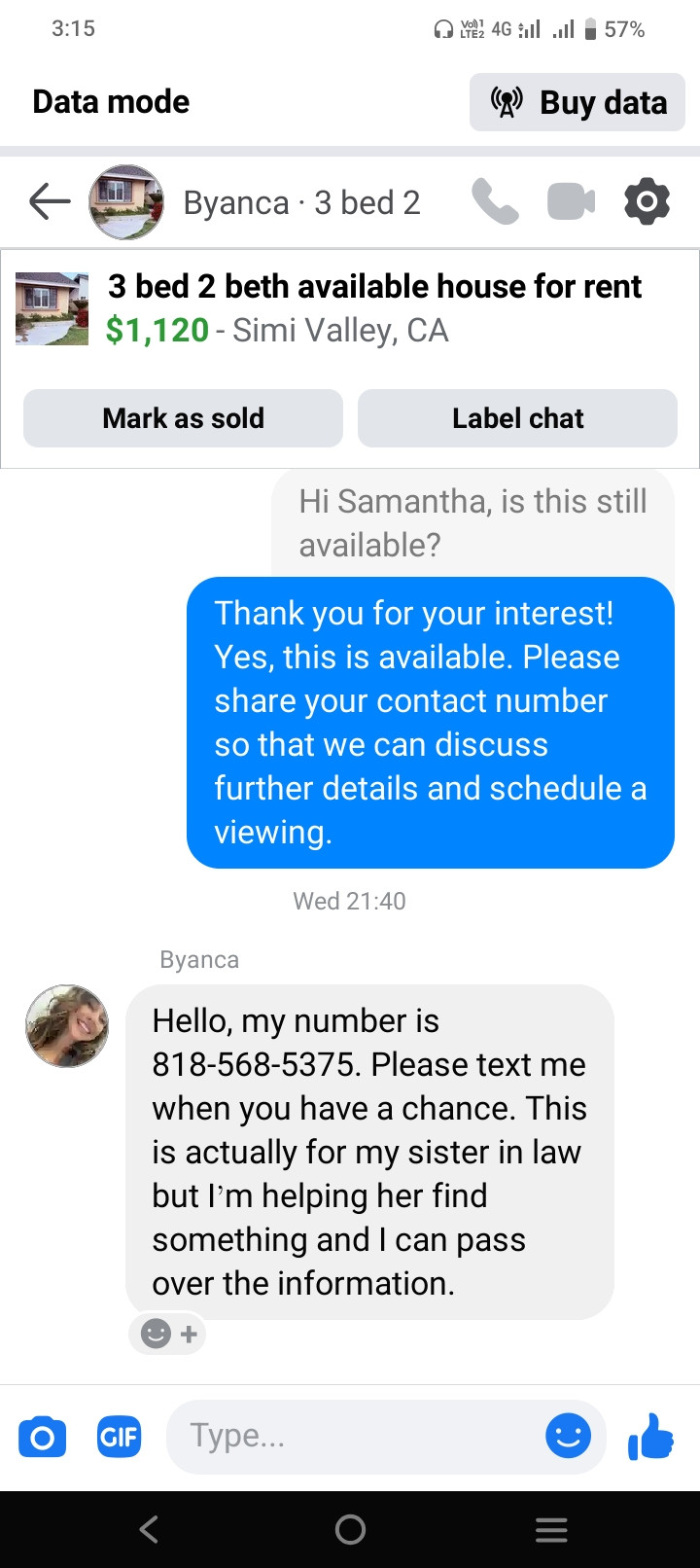Start a video call with Byanca
The image size is (700, 1568).
point(571,202)
